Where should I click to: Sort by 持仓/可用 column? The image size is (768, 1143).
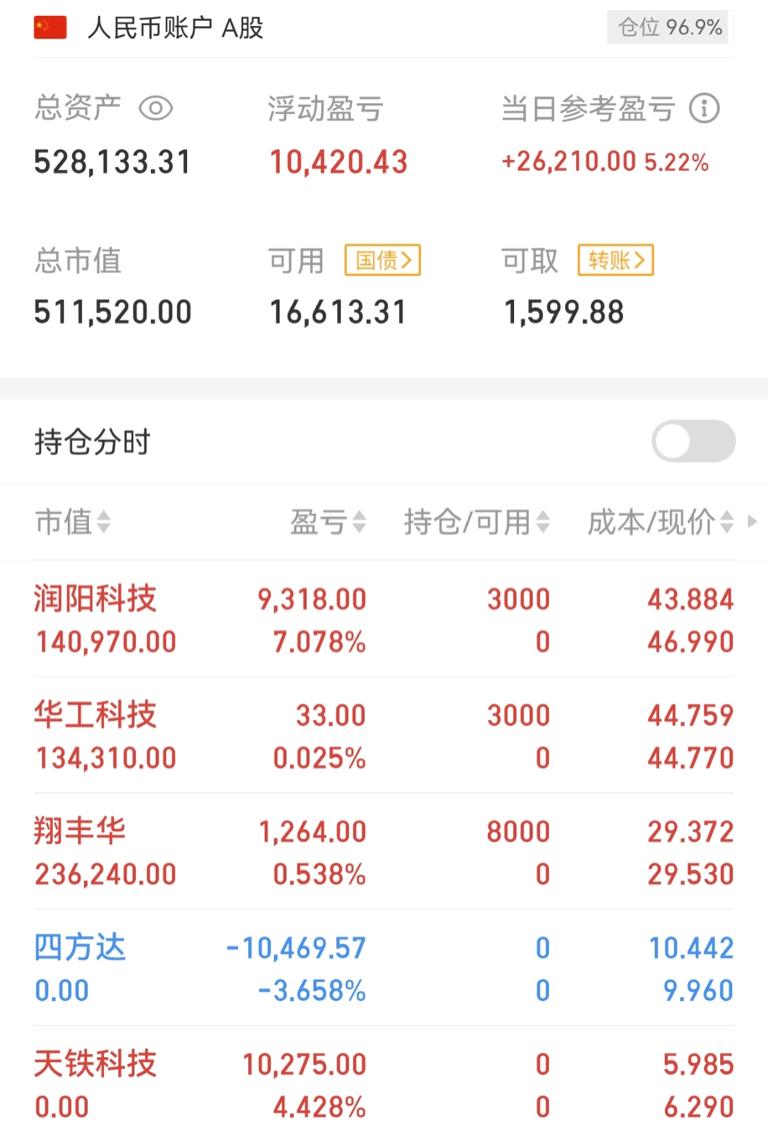(477, 522)
